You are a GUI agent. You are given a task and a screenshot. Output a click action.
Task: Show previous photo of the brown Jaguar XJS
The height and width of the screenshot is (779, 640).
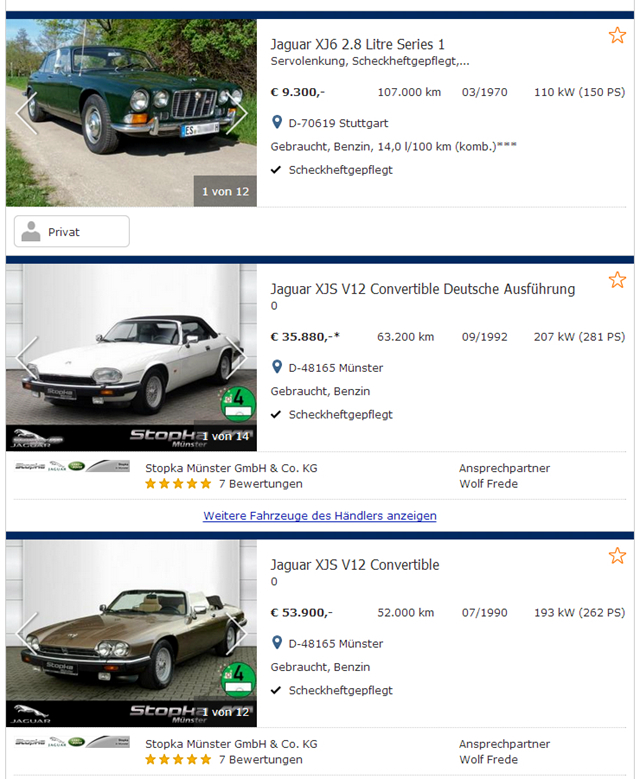(x=26, y=633)
